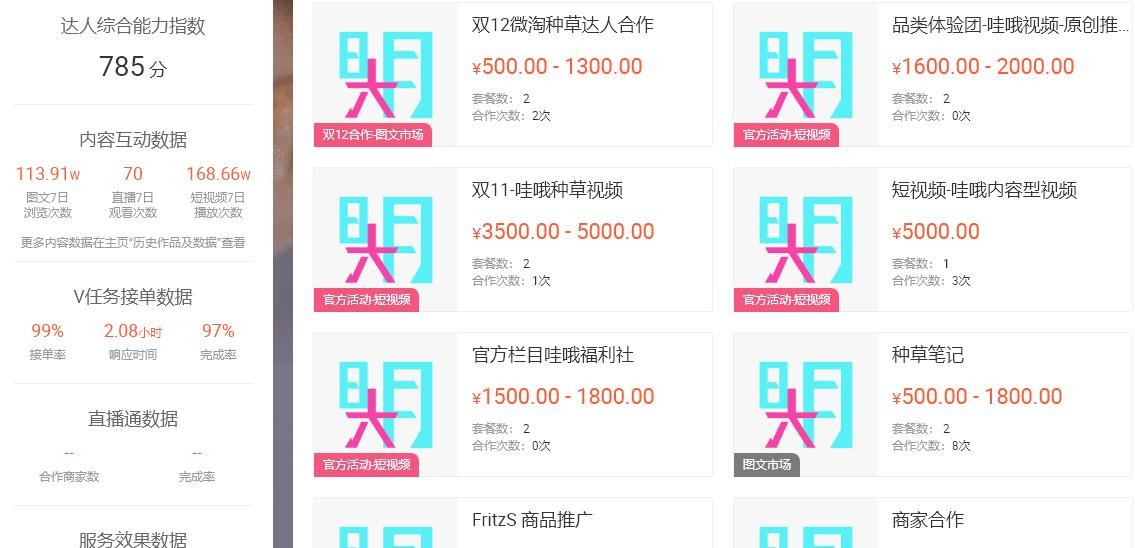View the 短视频-哇哦内容型视频 offer
The image size is (1135, 548).
coord(984,190)
